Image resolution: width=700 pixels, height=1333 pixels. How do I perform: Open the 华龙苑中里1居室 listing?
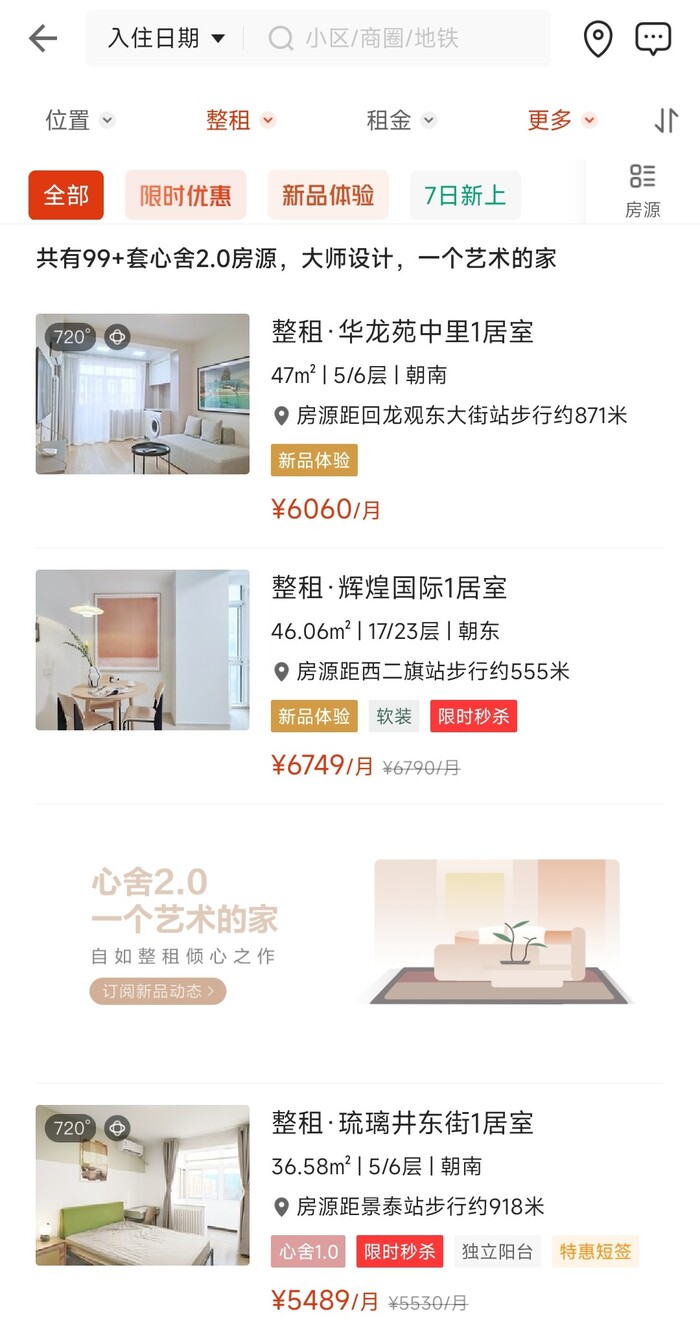coord(402,332)
